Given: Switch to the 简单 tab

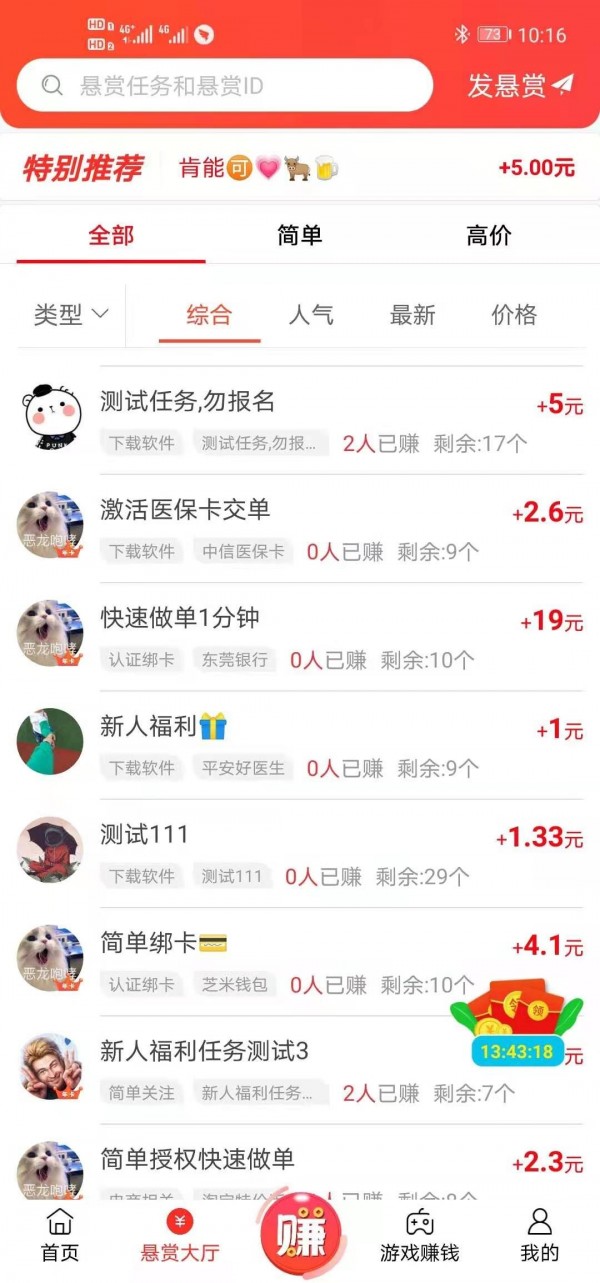Looking at the screenshot, I should point(300,236).
